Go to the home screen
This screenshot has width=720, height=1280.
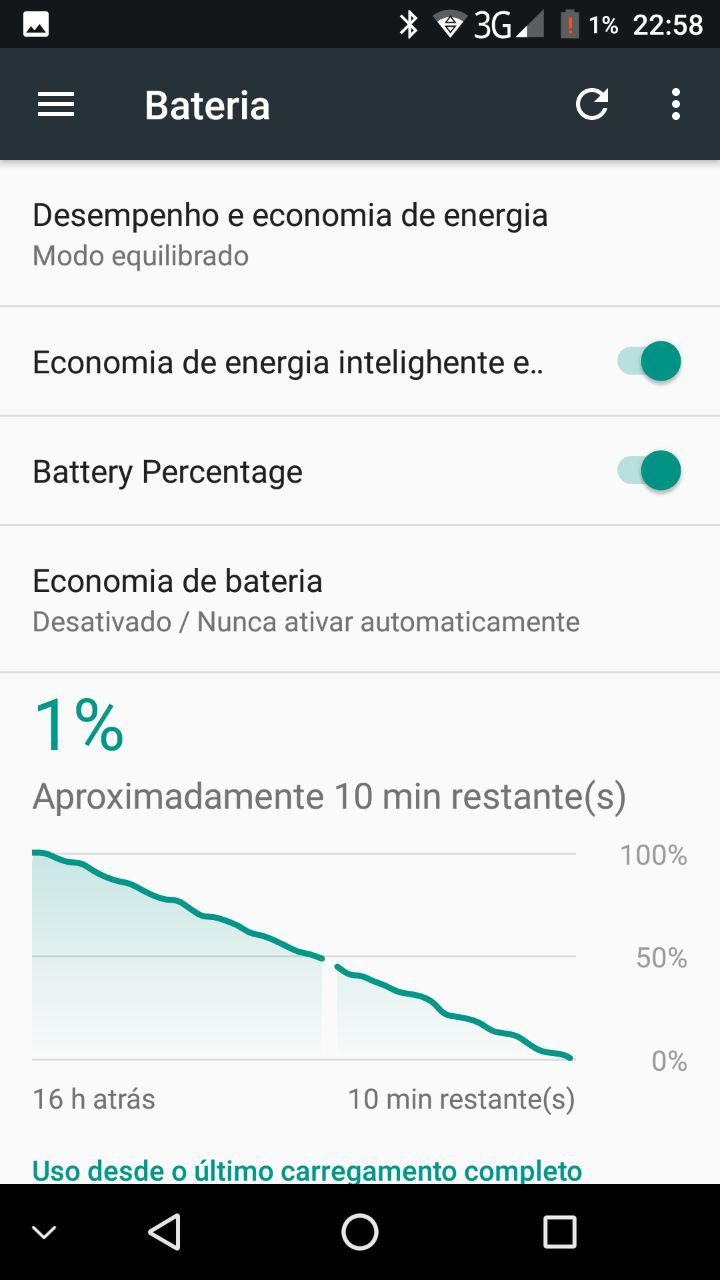point(360,1232)
